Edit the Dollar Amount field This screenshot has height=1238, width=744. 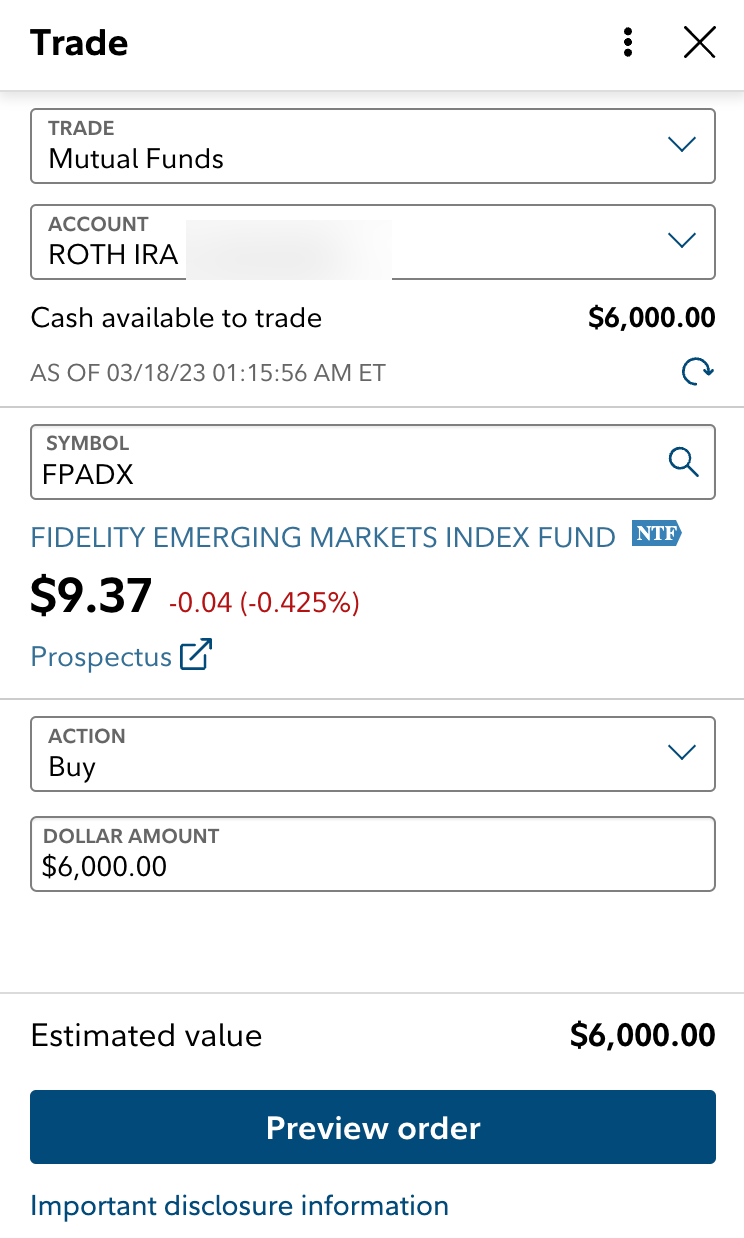[373, 854]
